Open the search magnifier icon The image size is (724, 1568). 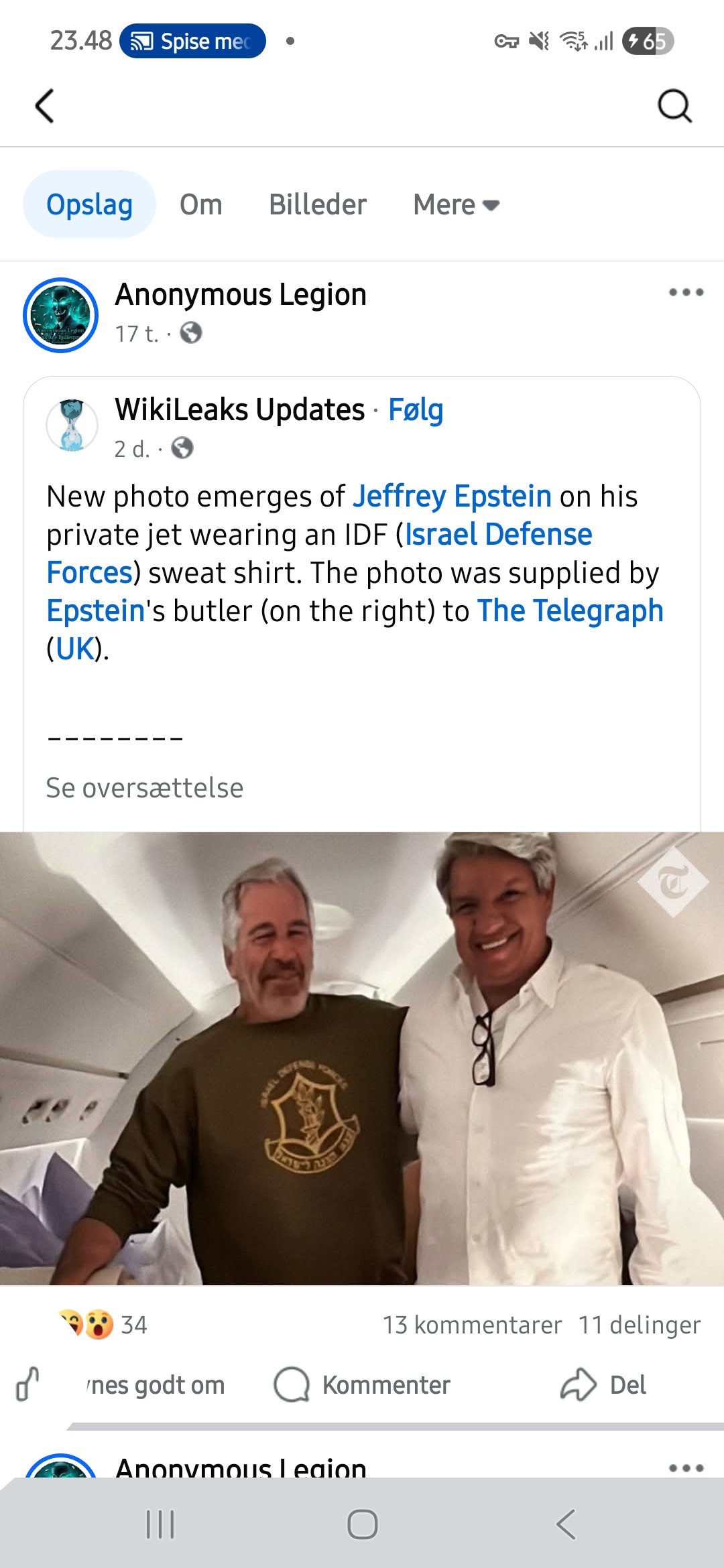(x=674, y=106)
